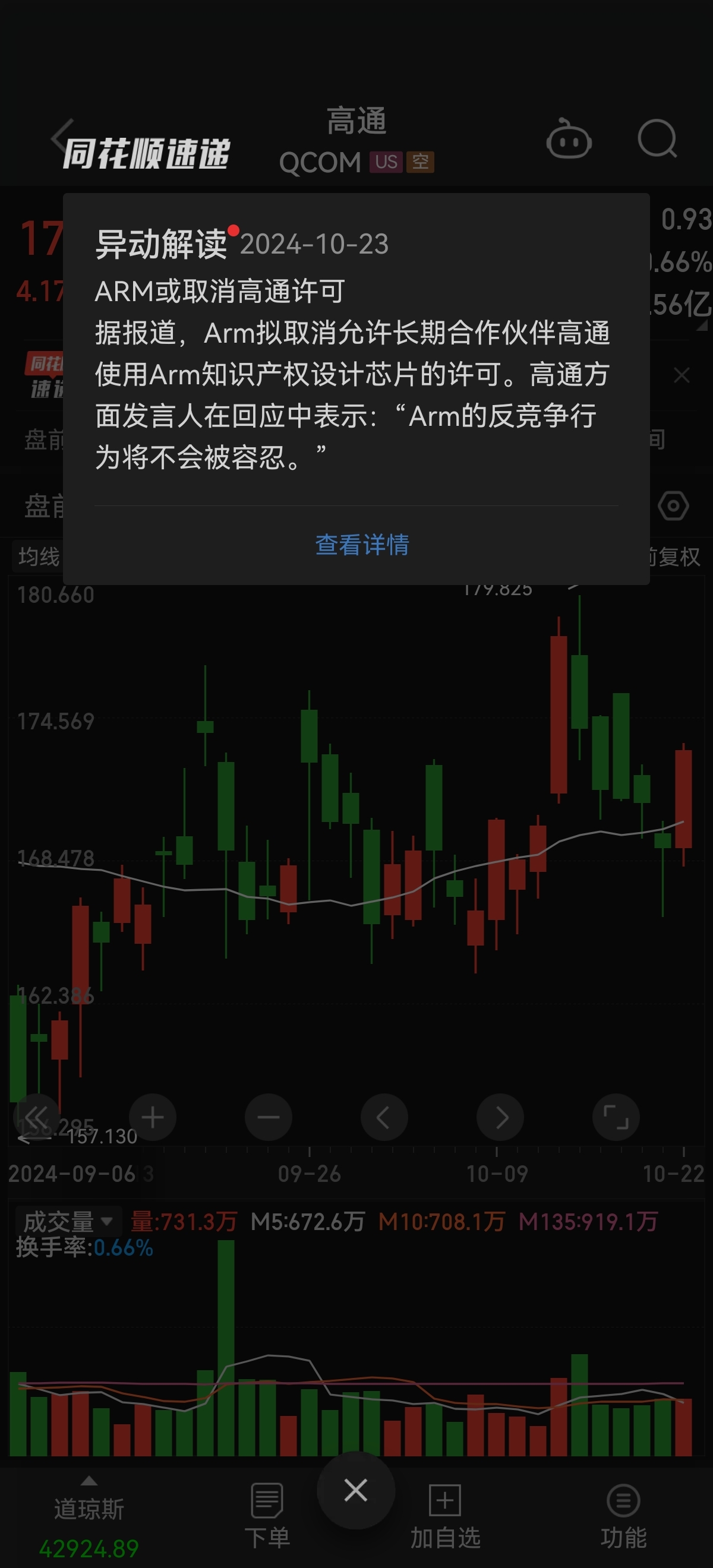713x1568 pixels.
Task: Close the overlay with bottom X button
Action: pos(355,1491)
